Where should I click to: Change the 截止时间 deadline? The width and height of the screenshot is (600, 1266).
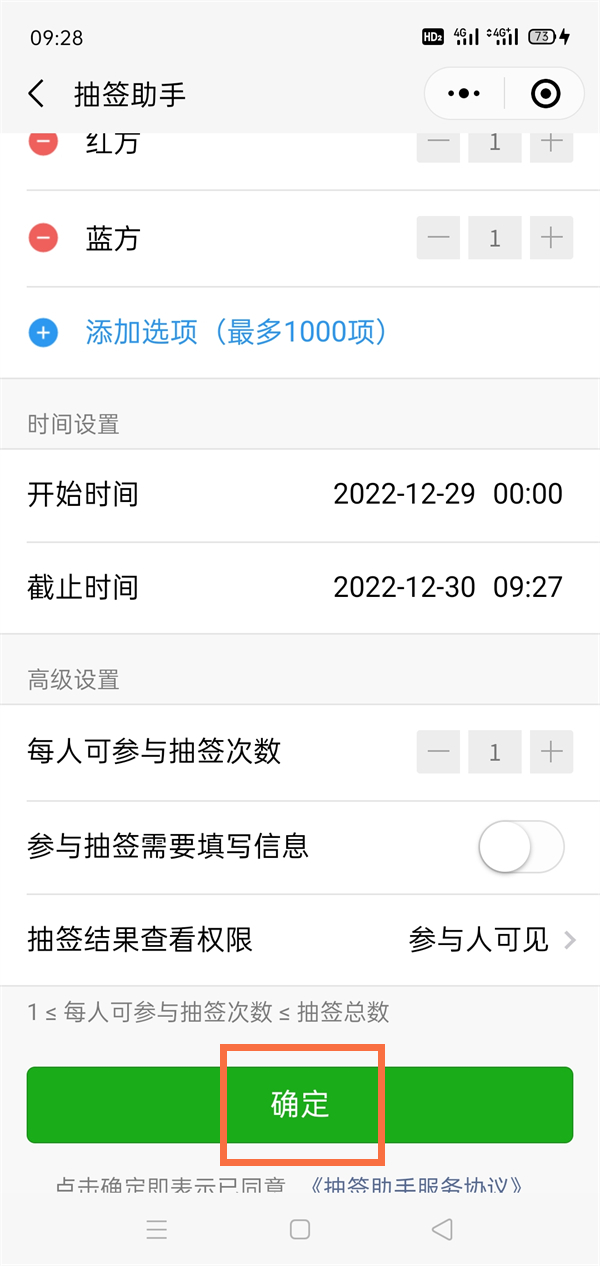click(447, 587)
